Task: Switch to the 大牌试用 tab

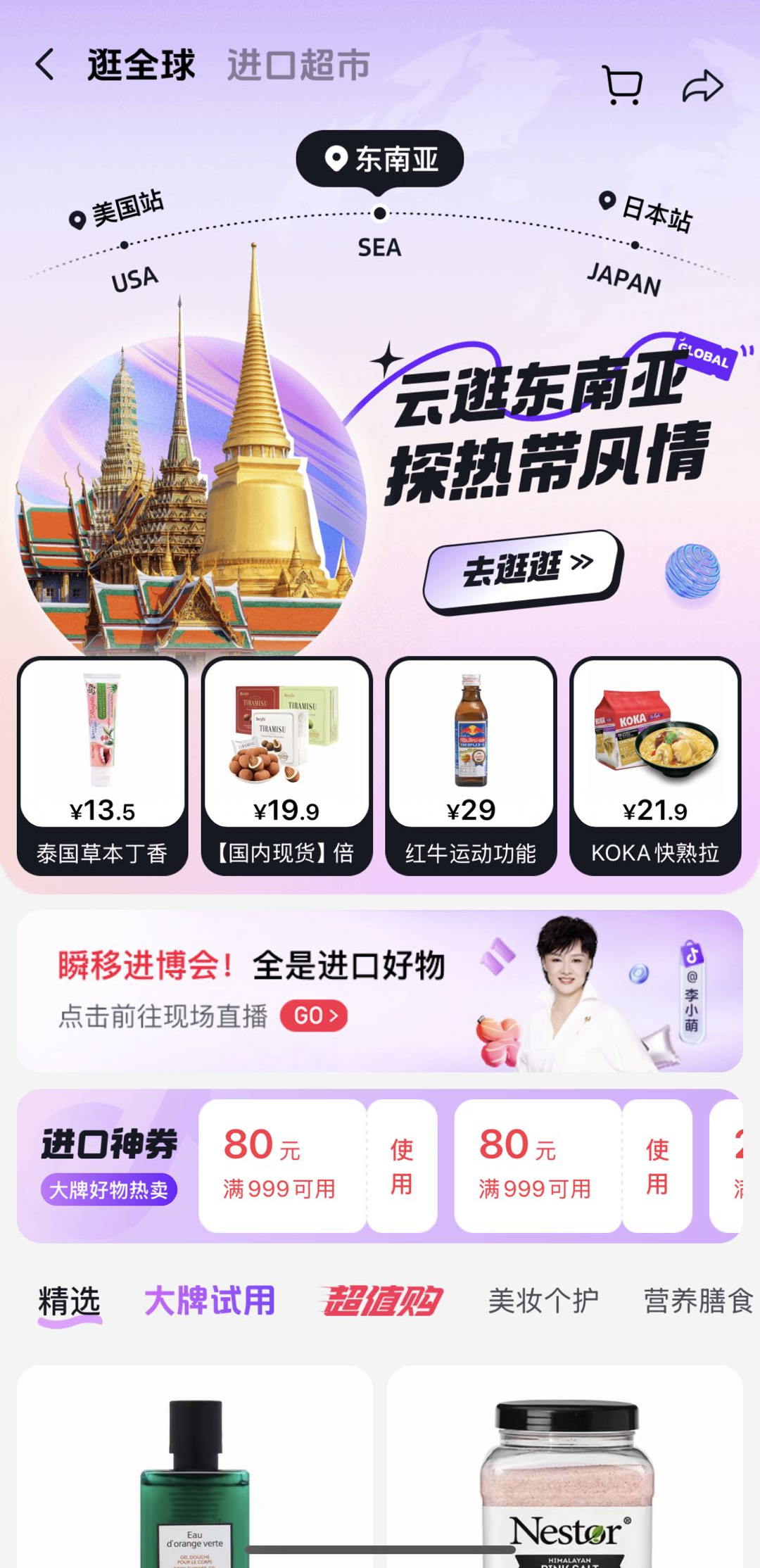Action: tap(210, 1301)
